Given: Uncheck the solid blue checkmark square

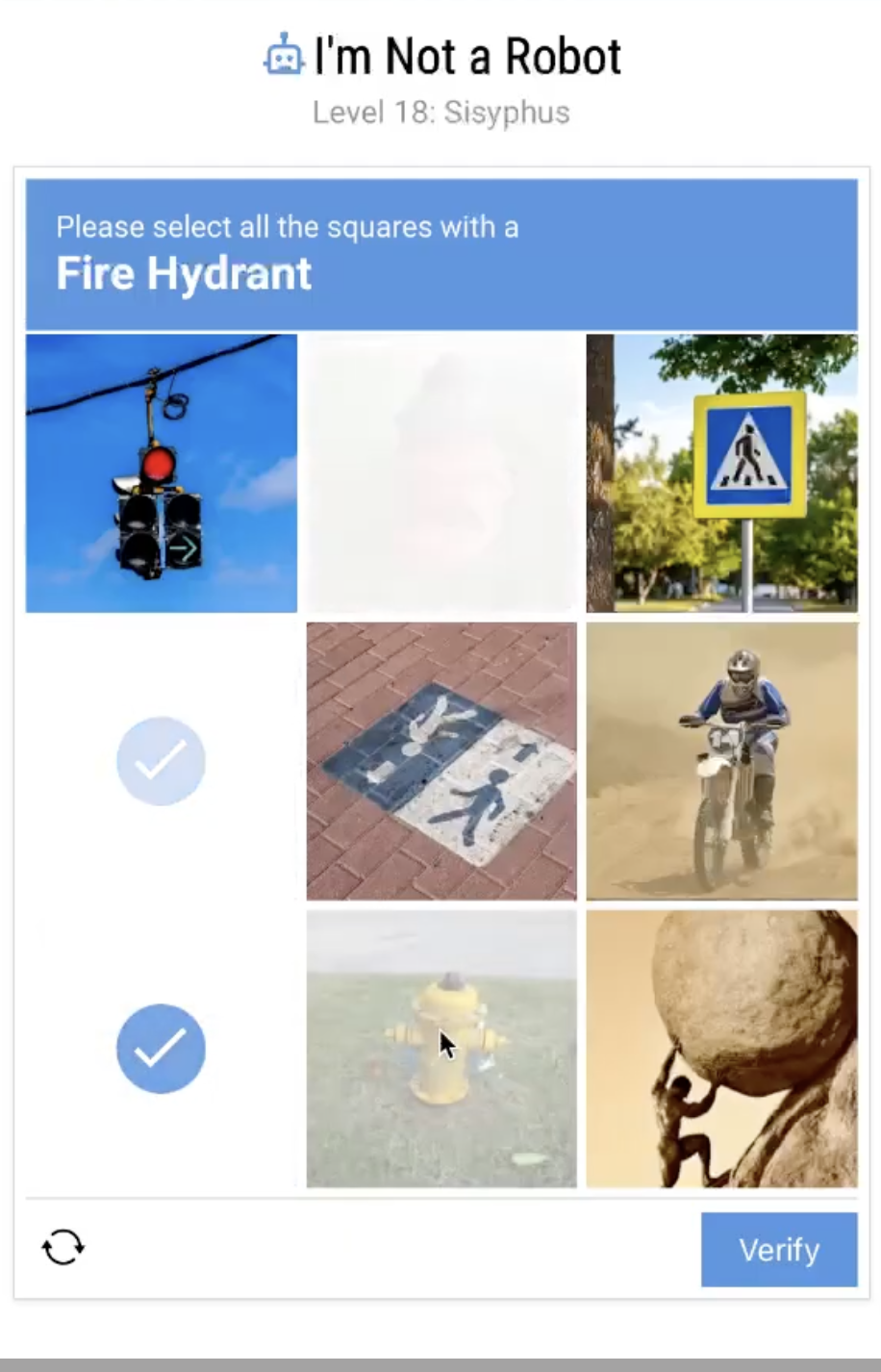Looking at the screenshot, I should coord(161,1049).
